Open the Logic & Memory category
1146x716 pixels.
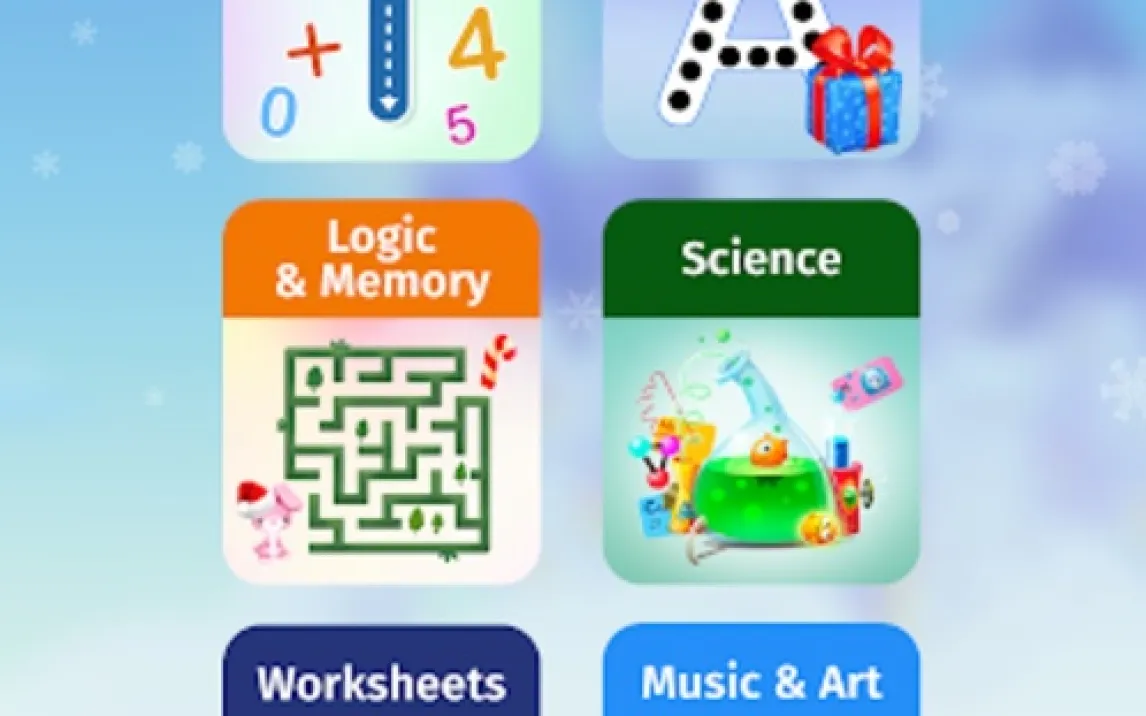coord(381,391)
